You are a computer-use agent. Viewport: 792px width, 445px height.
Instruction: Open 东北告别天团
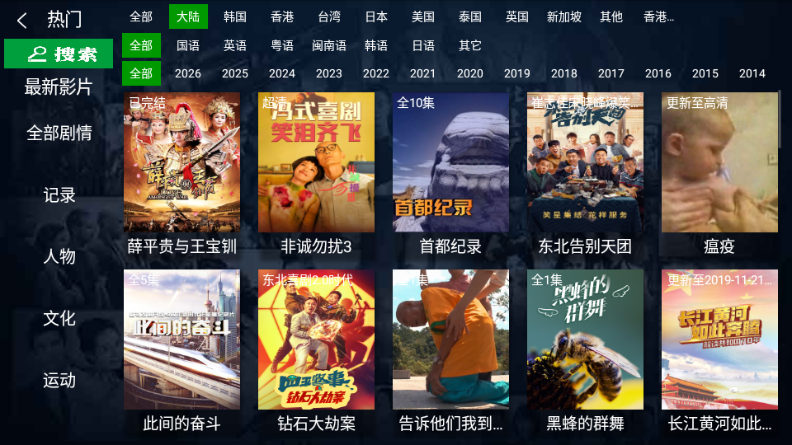point(585,163)
